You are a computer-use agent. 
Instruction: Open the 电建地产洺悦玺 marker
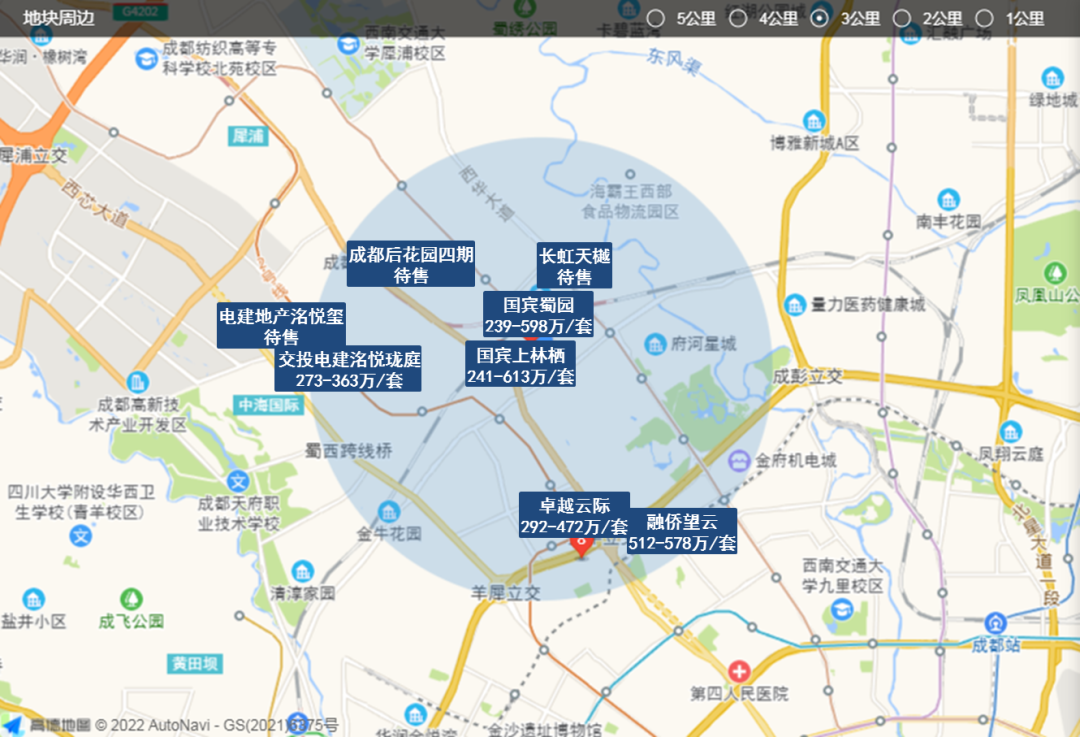tap(281, 326)
